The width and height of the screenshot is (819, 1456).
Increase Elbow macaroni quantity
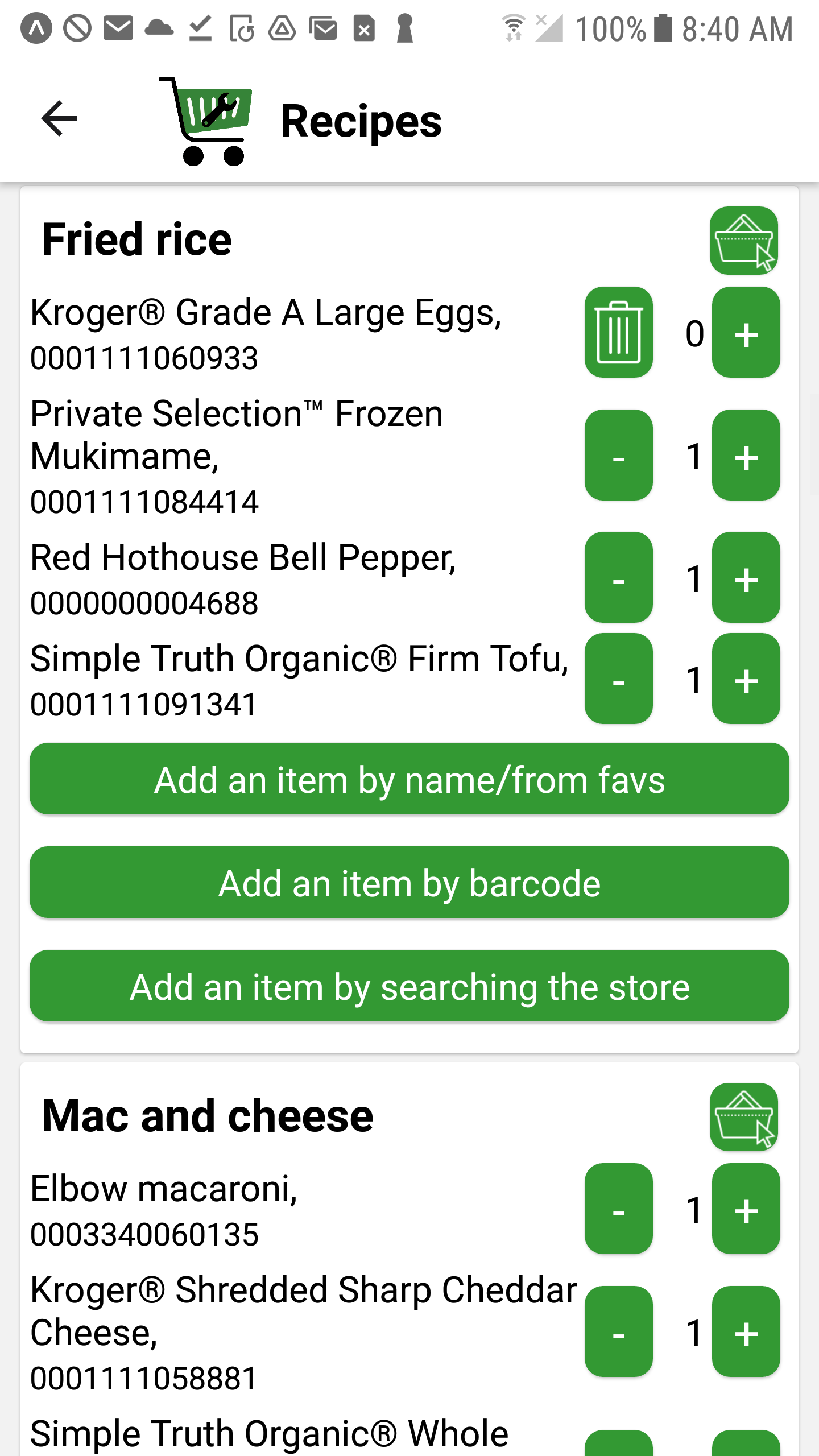click(746, 1209)
